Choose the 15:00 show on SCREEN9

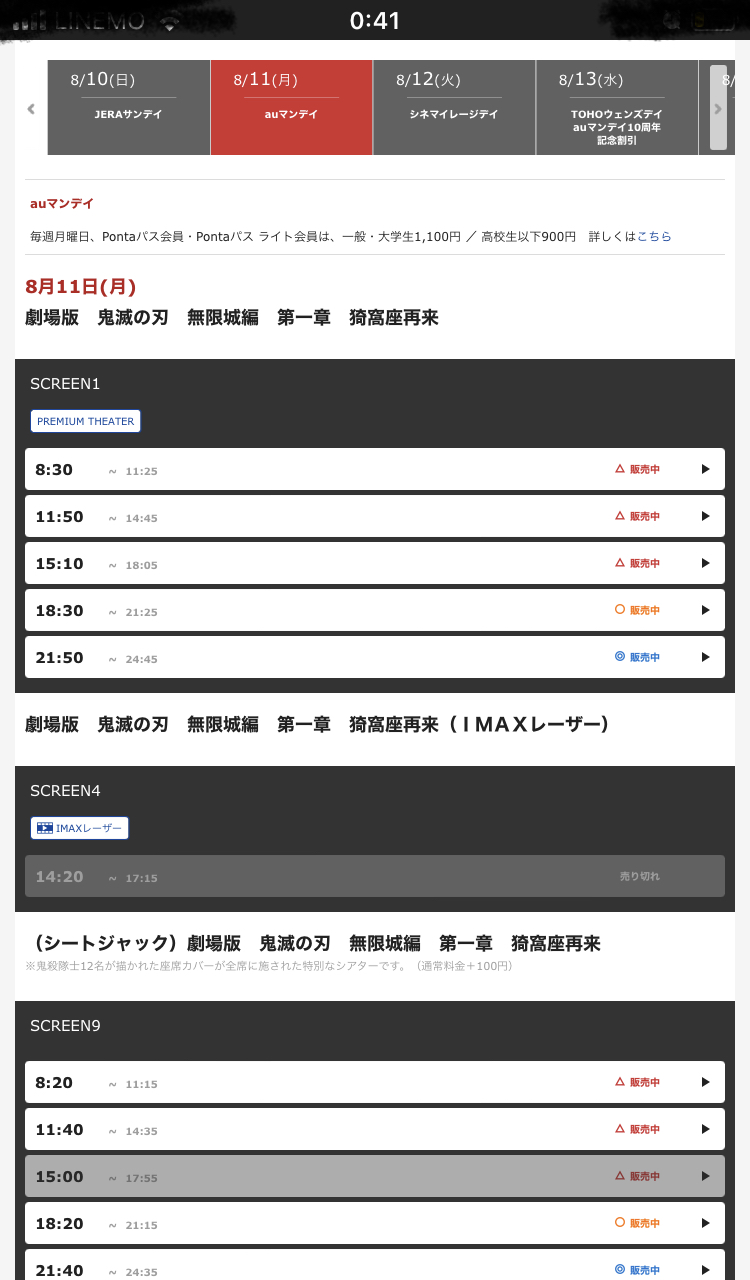point(375,1176)
